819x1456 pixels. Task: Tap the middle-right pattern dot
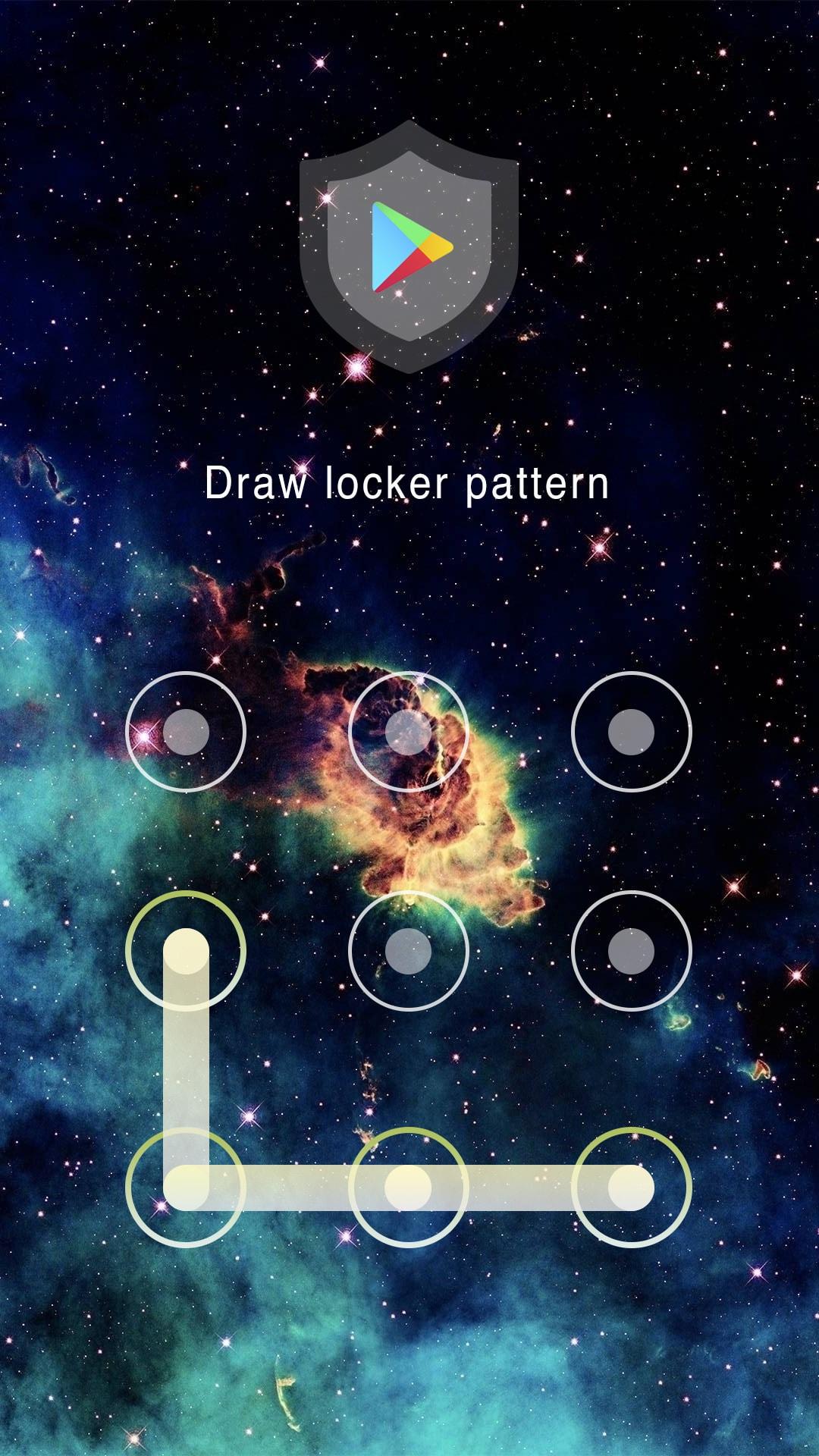(x=631, y=950)
